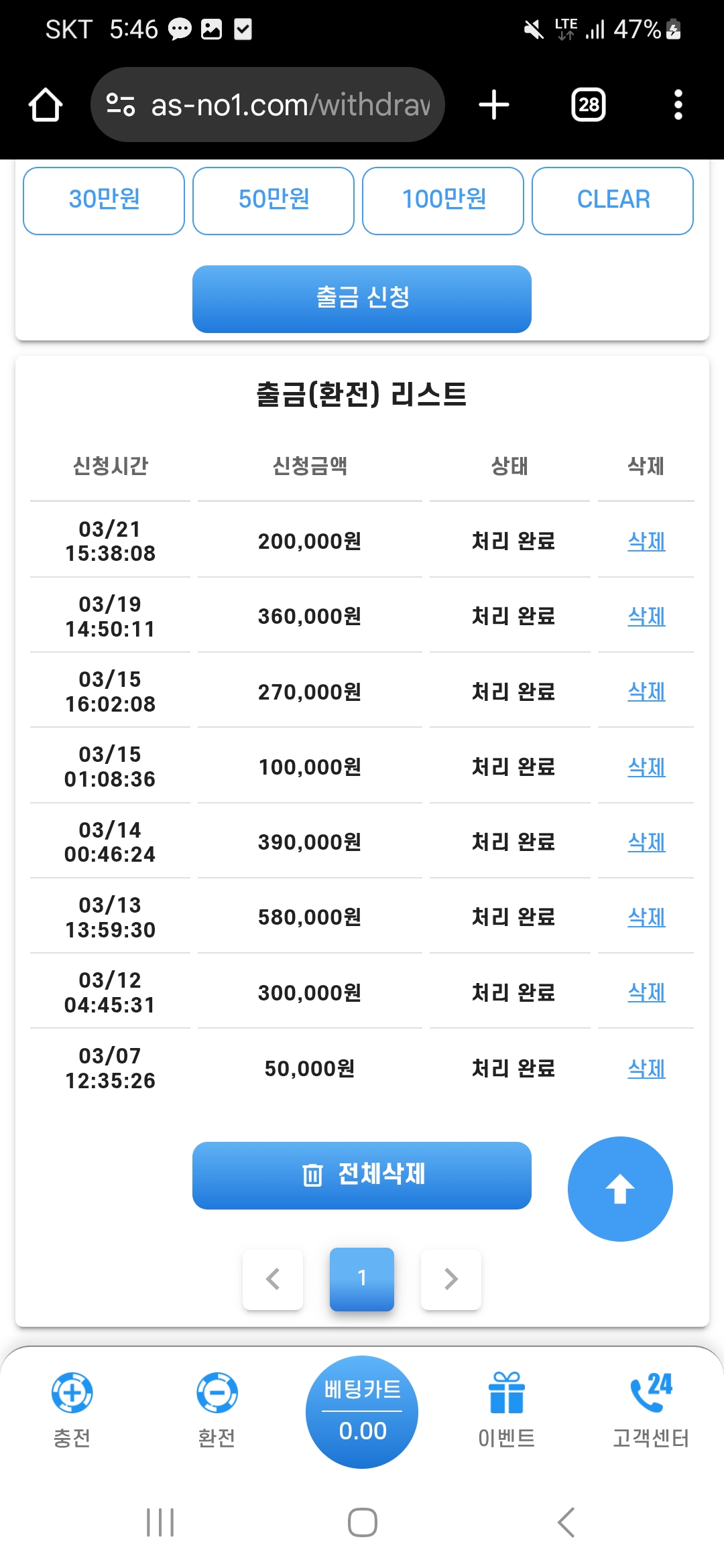The height and width of the screenshot is (1568, 724).
Task: Delete the 03/07 50,000원 withdrawal record
Action: tap(646, 1068)
